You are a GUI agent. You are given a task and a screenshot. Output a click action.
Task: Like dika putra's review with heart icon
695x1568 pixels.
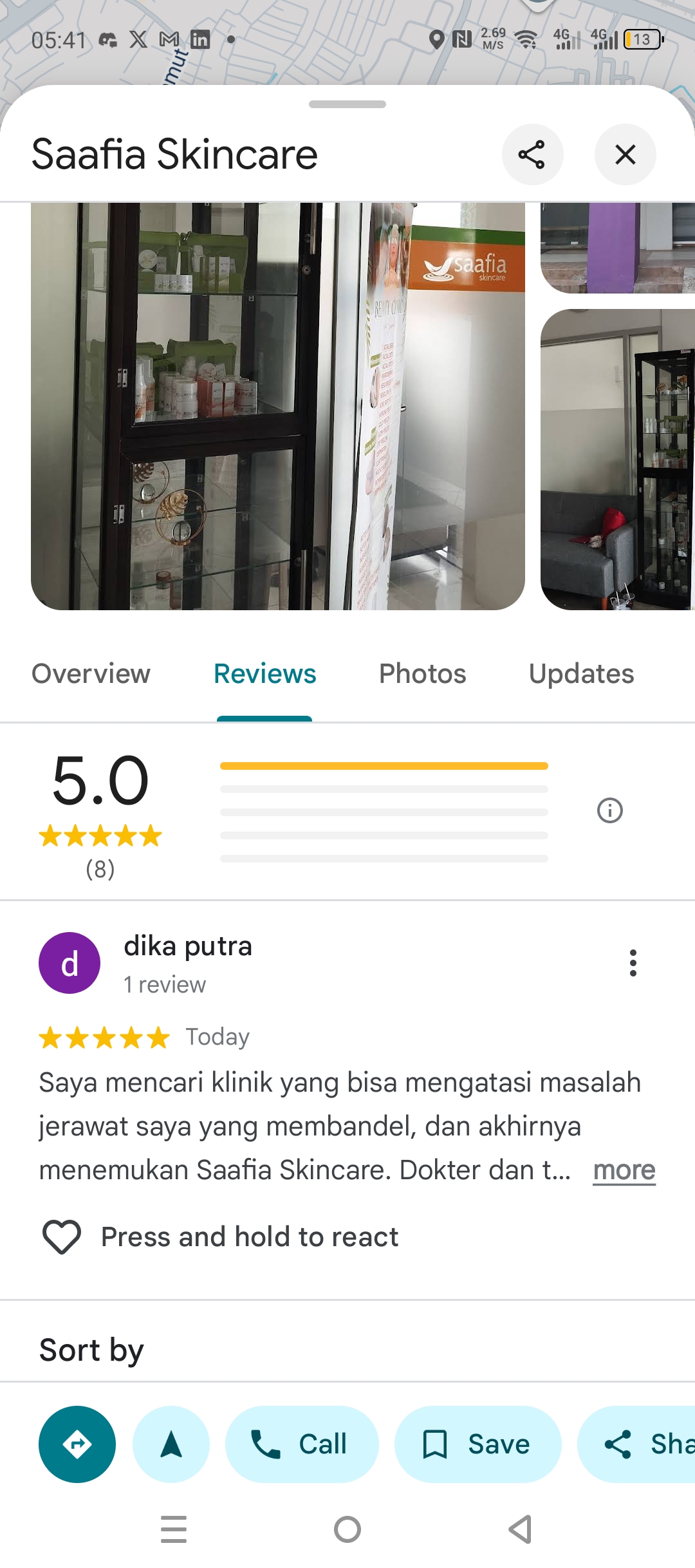[62, 1237]
